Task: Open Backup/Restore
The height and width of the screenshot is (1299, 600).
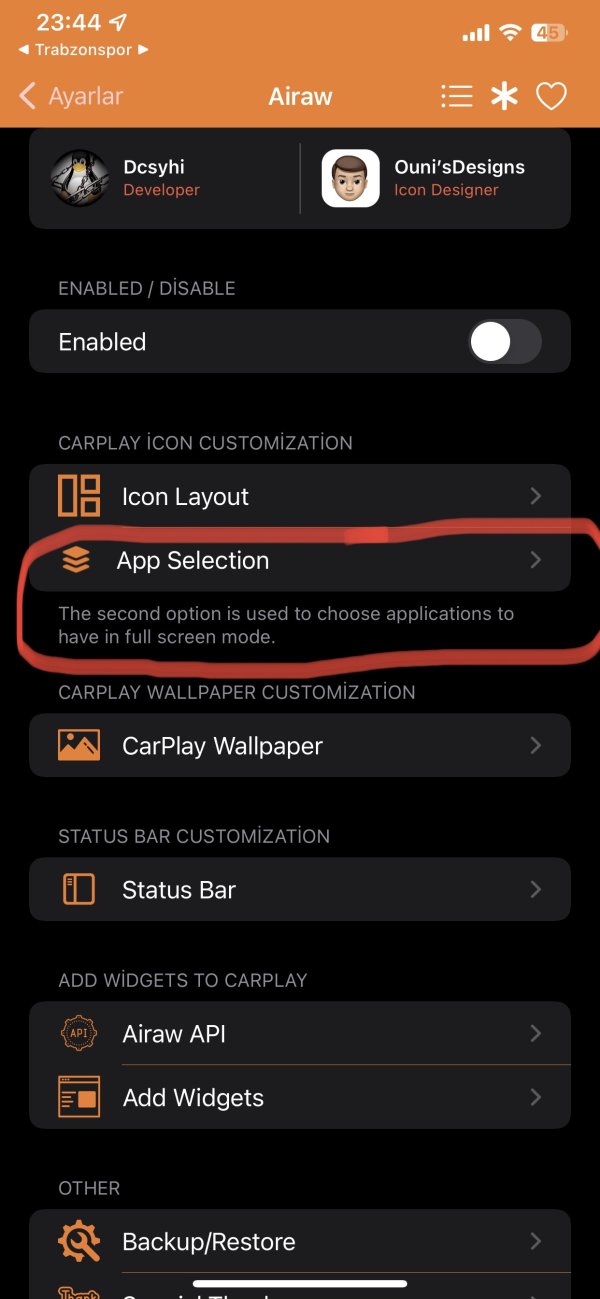Action: [300, 1242]
